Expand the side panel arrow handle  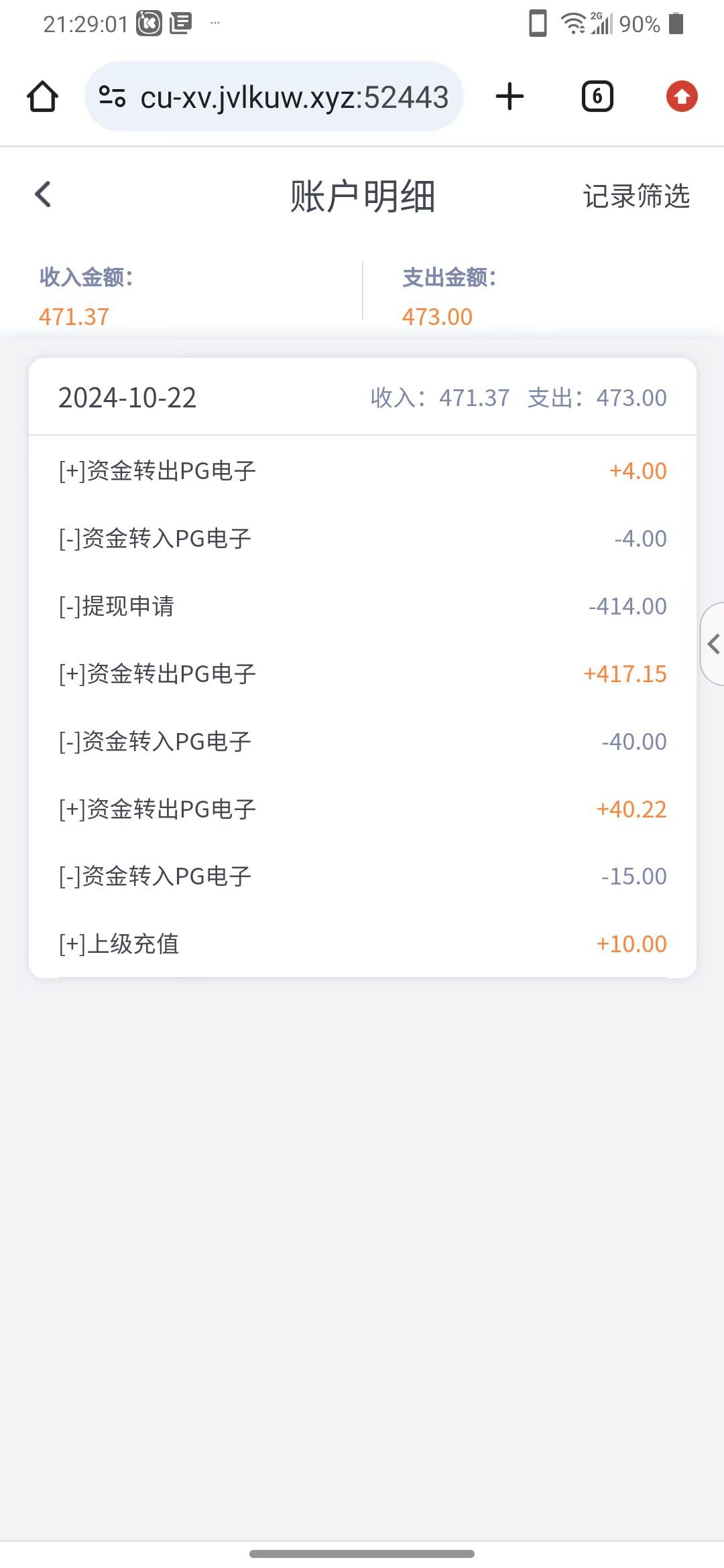(713, 644)
